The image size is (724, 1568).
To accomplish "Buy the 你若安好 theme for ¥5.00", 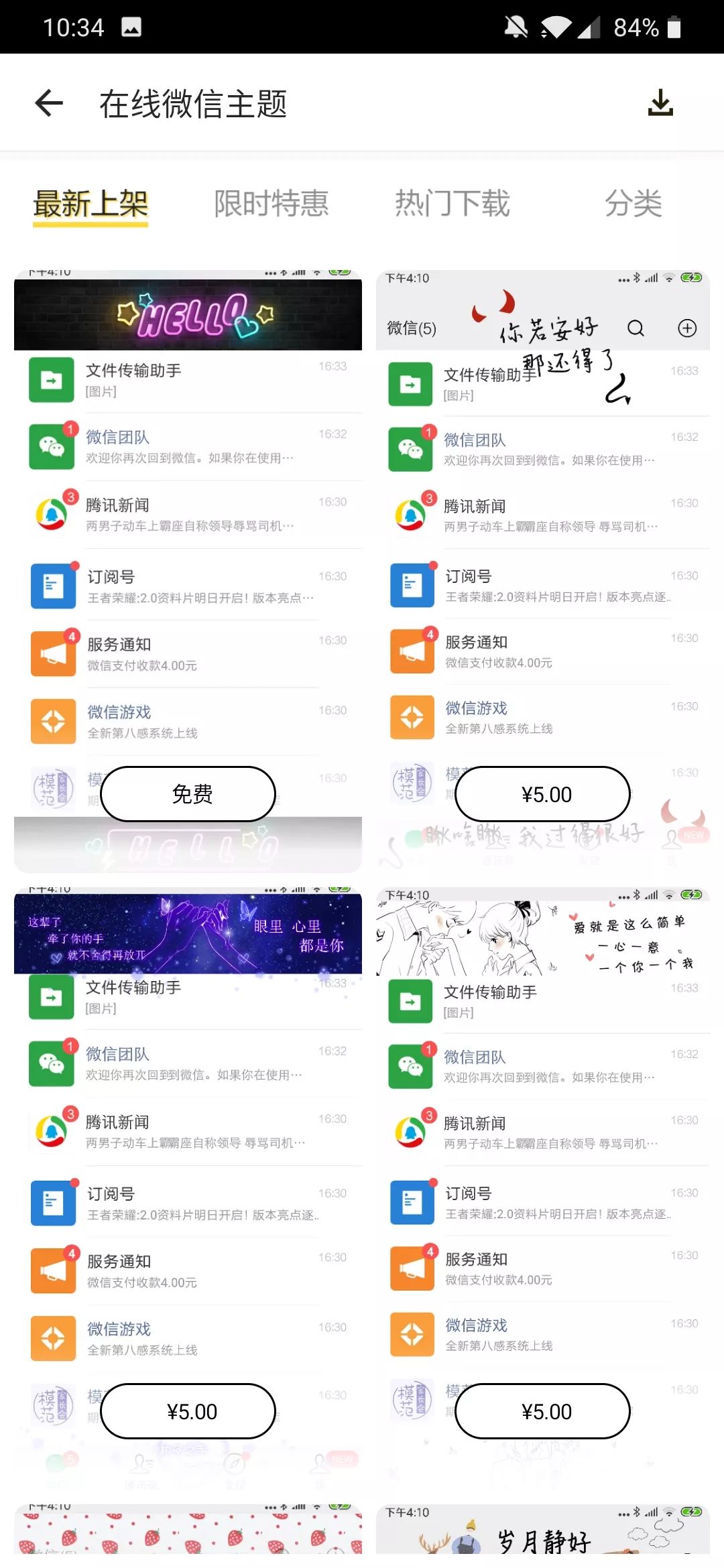I will 543,794.
